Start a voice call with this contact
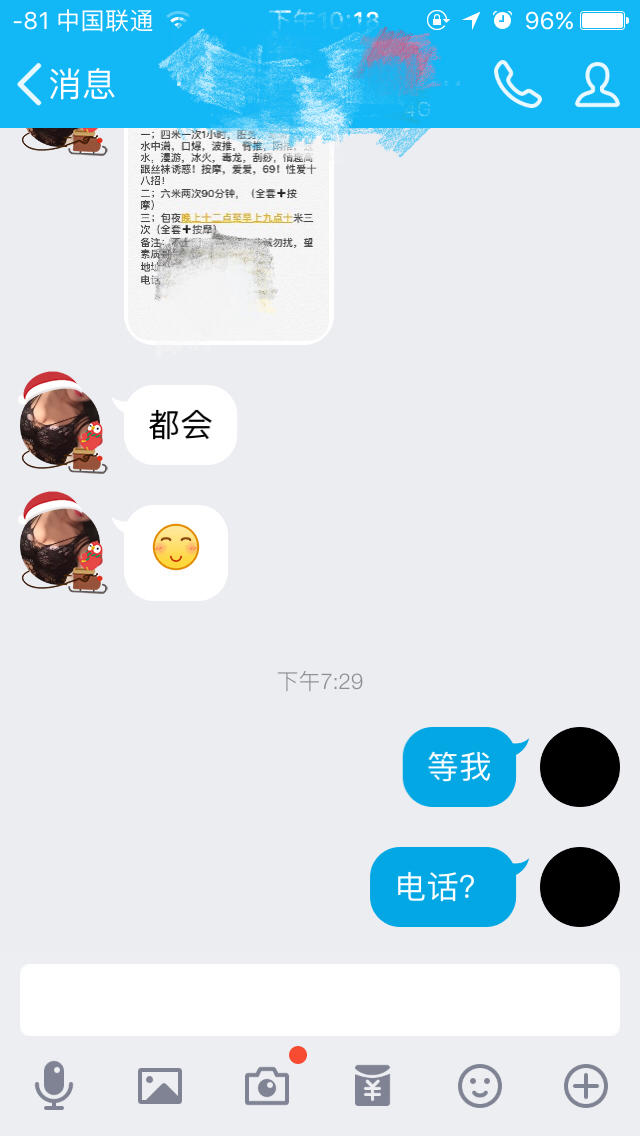Screen dimensions: 640x1136 (517, 84)
